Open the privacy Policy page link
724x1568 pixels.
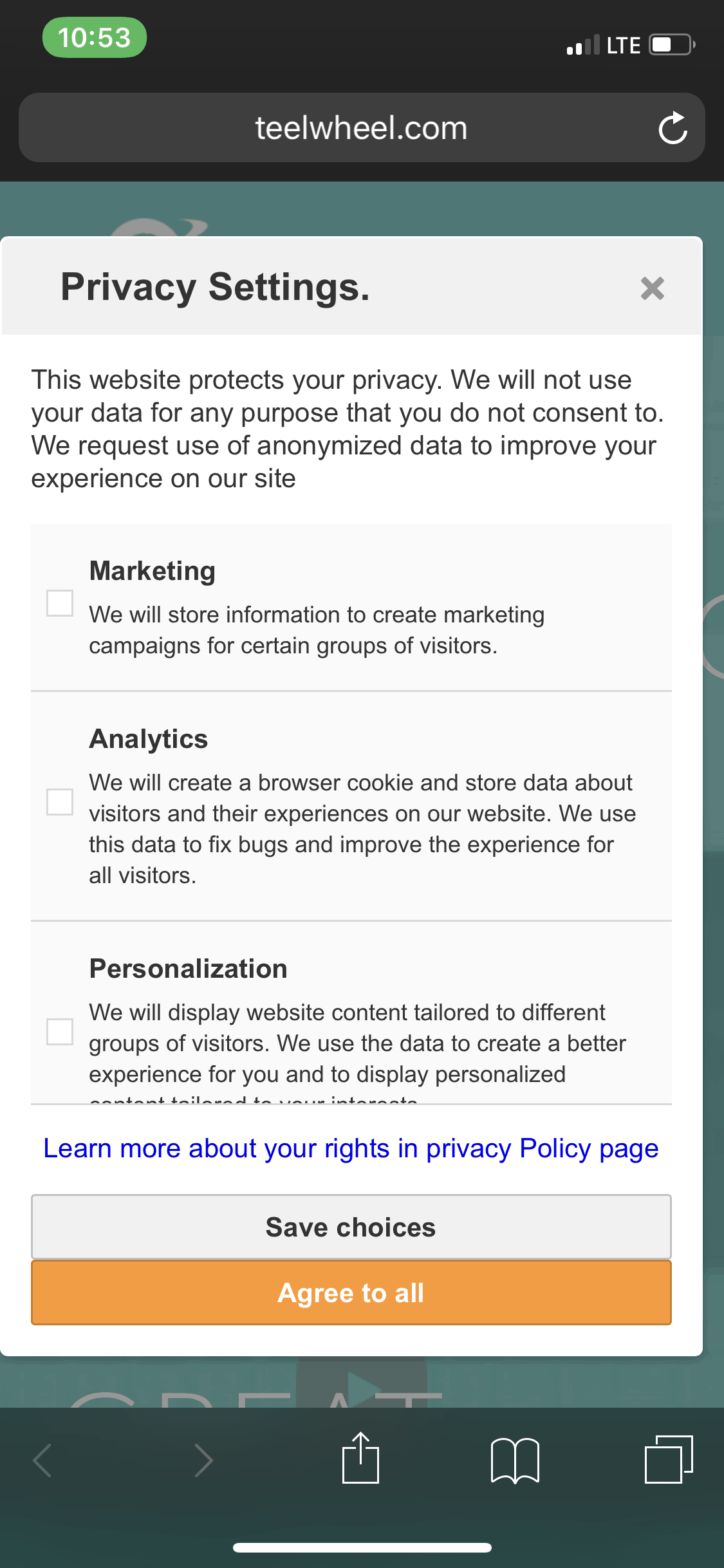pos(351,1148)
